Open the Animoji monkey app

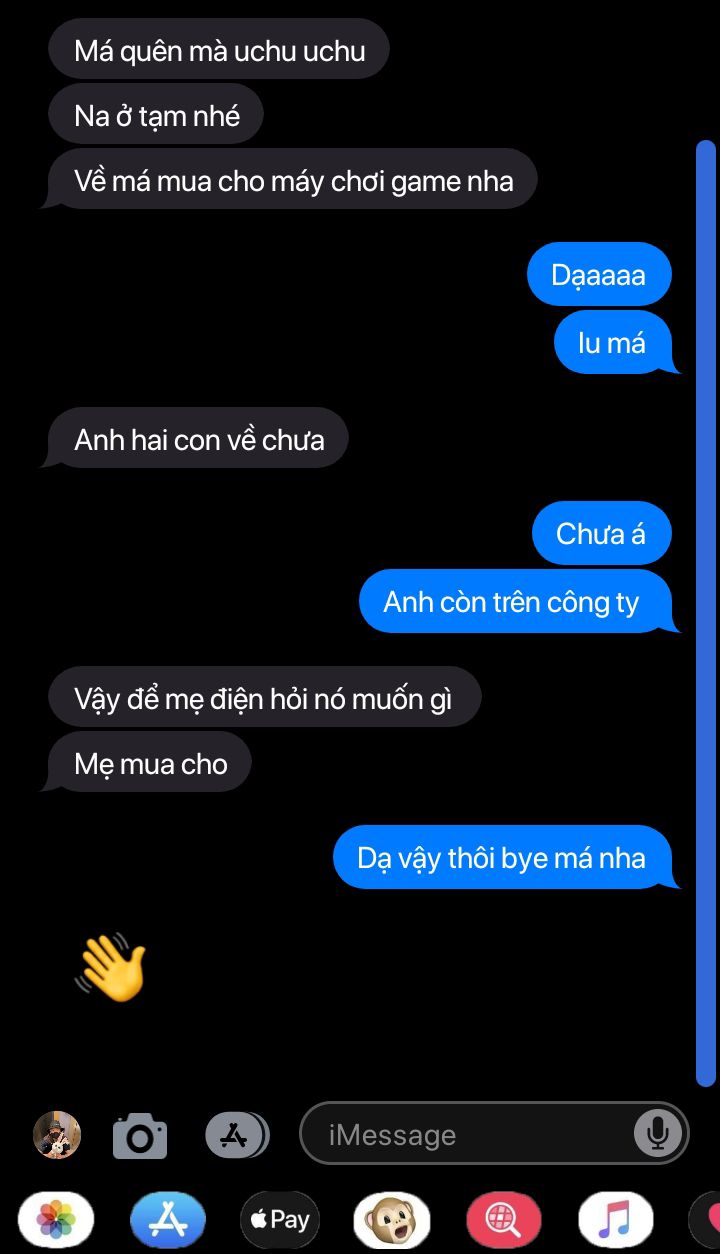pyautogui.click(x=392, y=1220)
